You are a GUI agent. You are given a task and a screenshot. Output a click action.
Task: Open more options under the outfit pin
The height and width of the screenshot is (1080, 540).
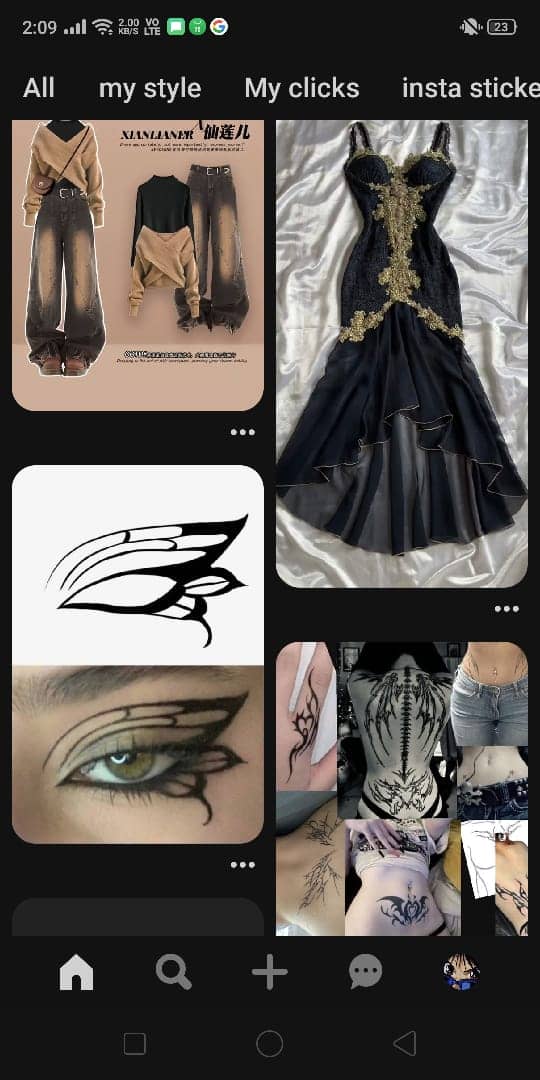coord(242,432)
